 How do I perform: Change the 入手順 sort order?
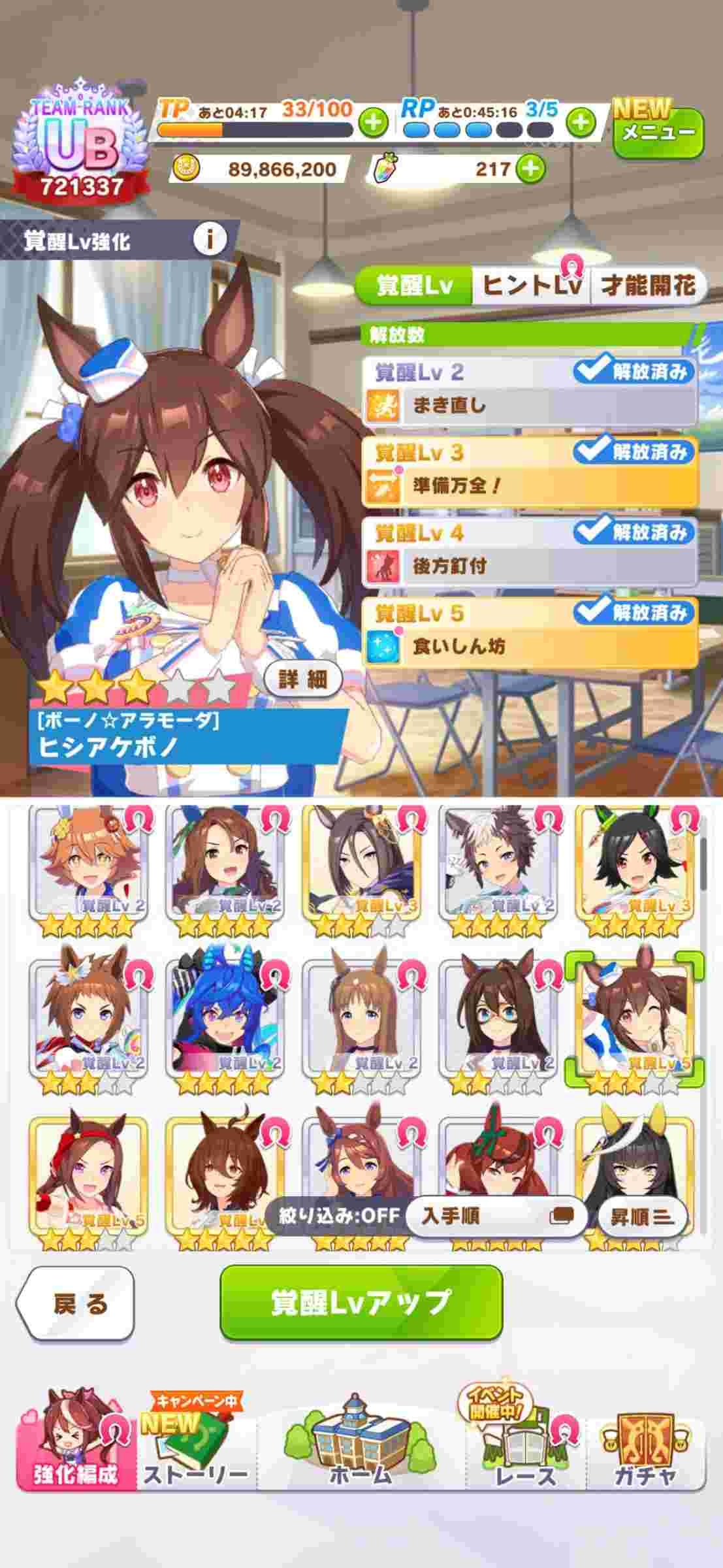tap(496, 1216)
